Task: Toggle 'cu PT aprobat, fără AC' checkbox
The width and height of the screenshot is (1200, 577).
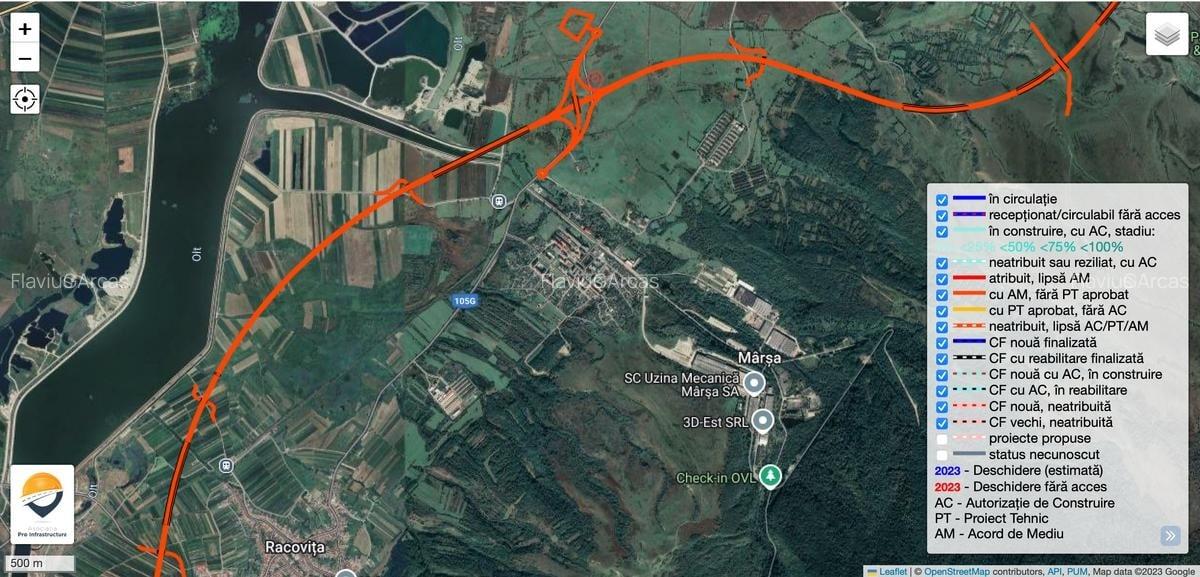Action: tap(942, 311)
